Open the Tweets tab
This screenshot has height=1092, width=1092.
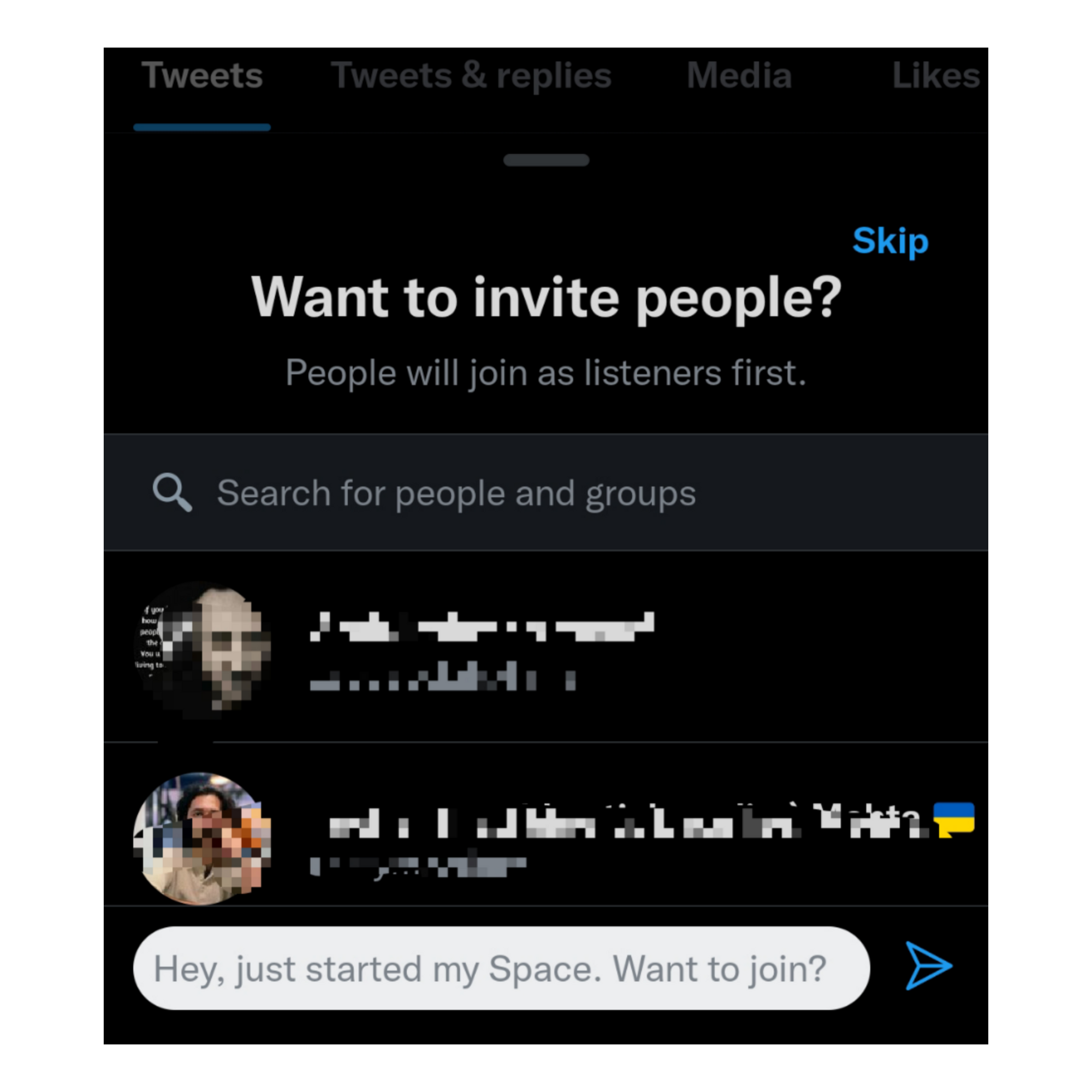(x=202, y=76)
